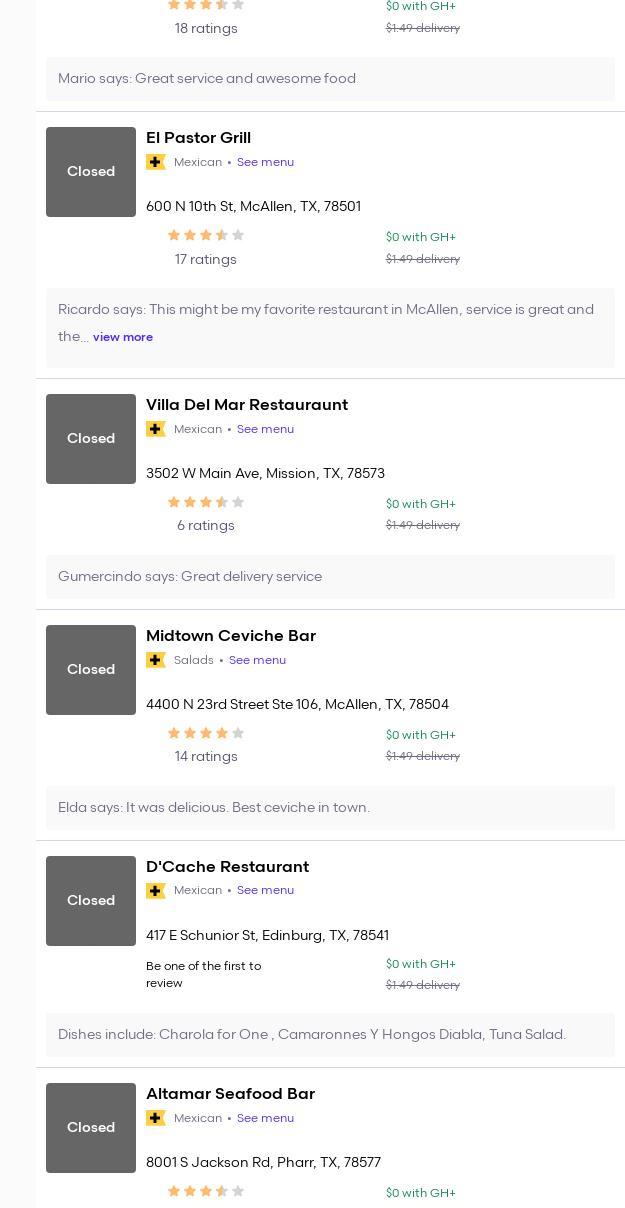Open Midtown Ceviche Bar listing
The width and height of the screenshot is (625, 1208).
tap(230, 636)
